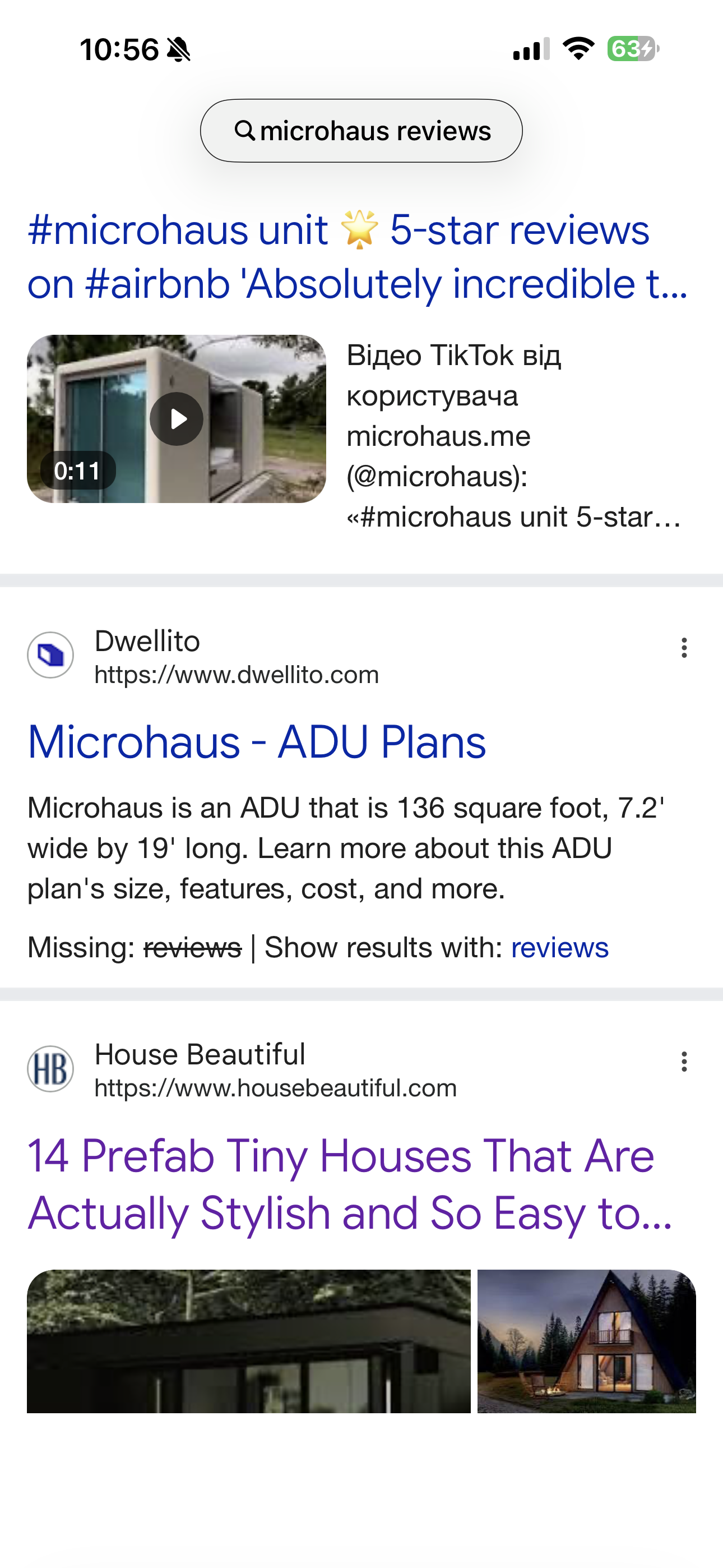Show results with reviews
This screenshot has height=1568, width=723.
(x=559, y=948)
